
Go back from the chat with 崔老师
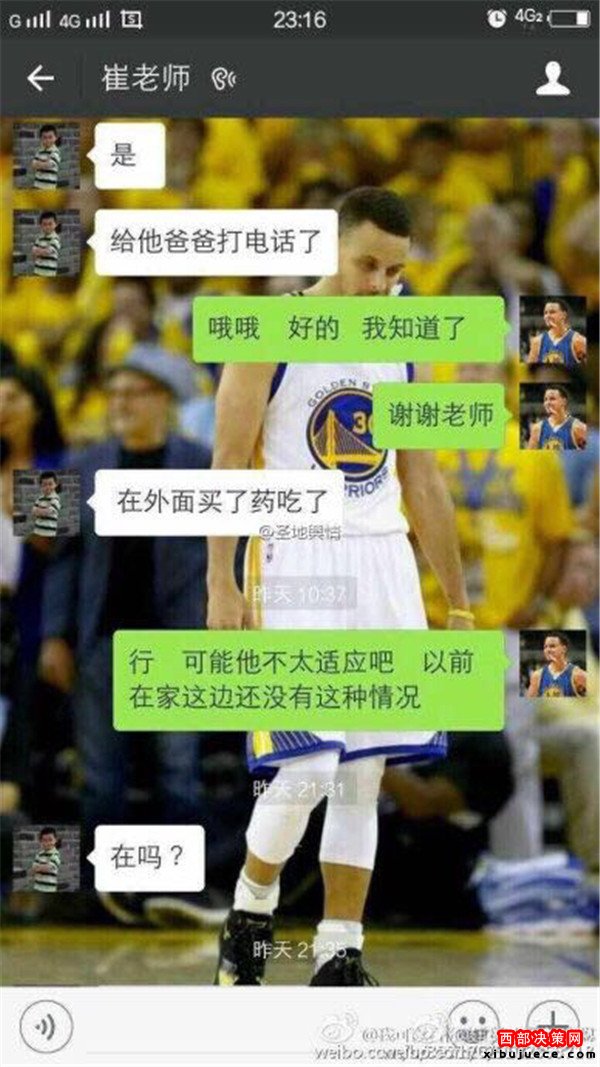click(x=40, y=79)
